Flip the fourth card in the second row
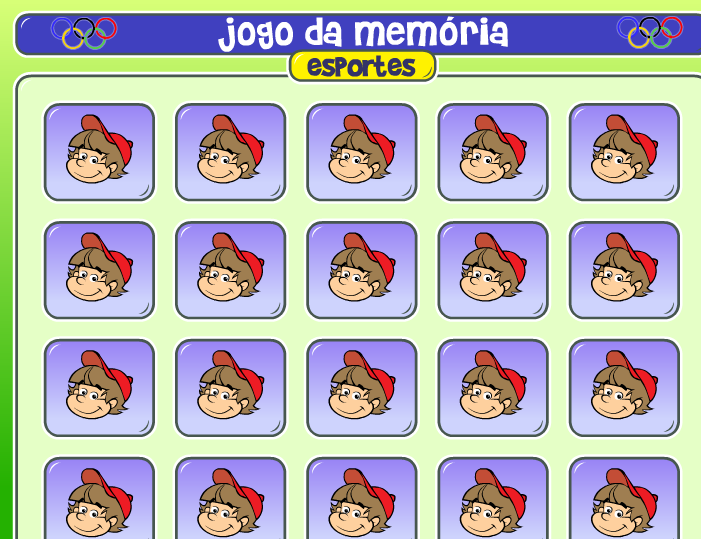Image resolution: width=701 pixels, height=539 pixels. coord(493,270)
